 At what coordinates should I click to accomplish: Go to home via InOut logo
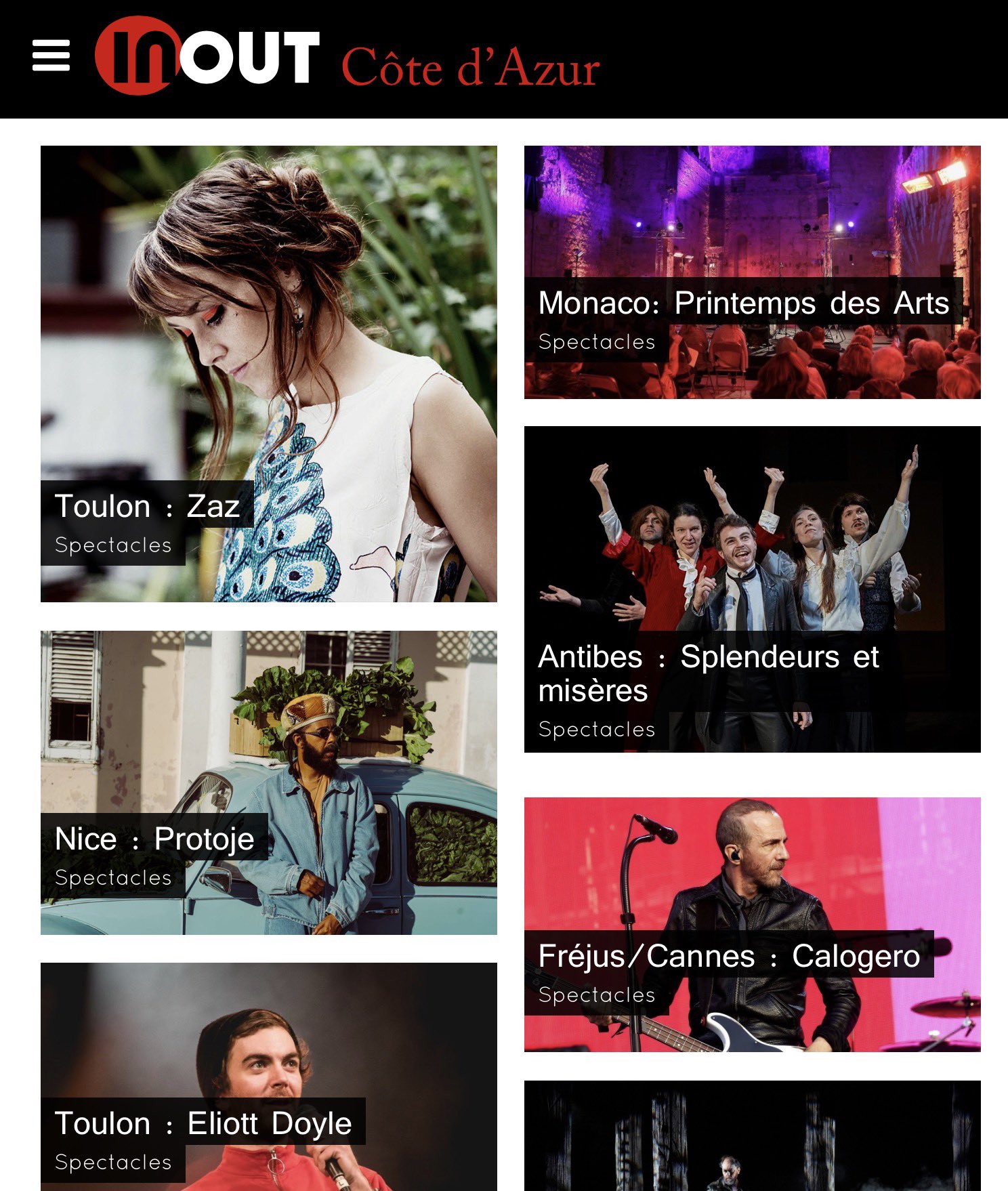(207, 56)
